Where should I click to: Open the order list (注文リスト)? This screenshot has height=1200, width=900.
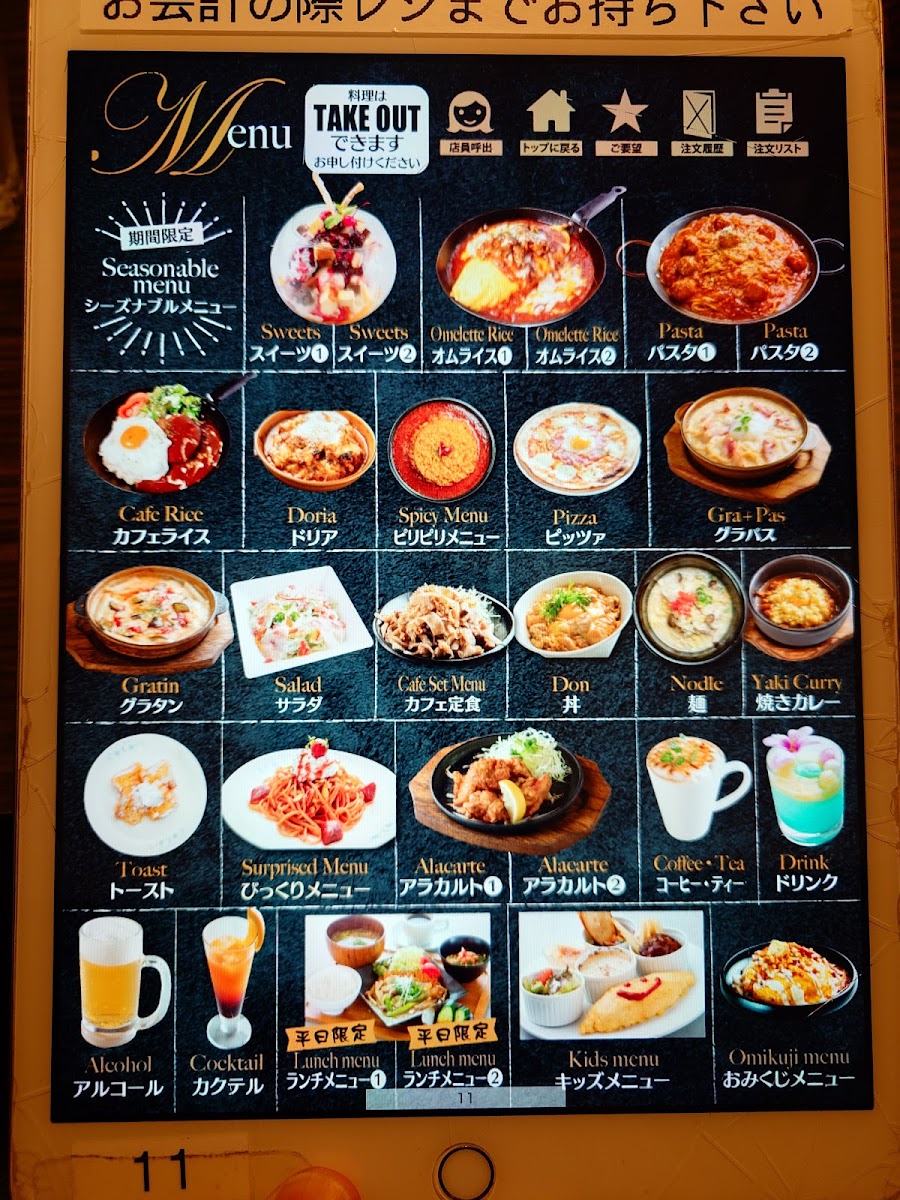click(x=776, y=121)
